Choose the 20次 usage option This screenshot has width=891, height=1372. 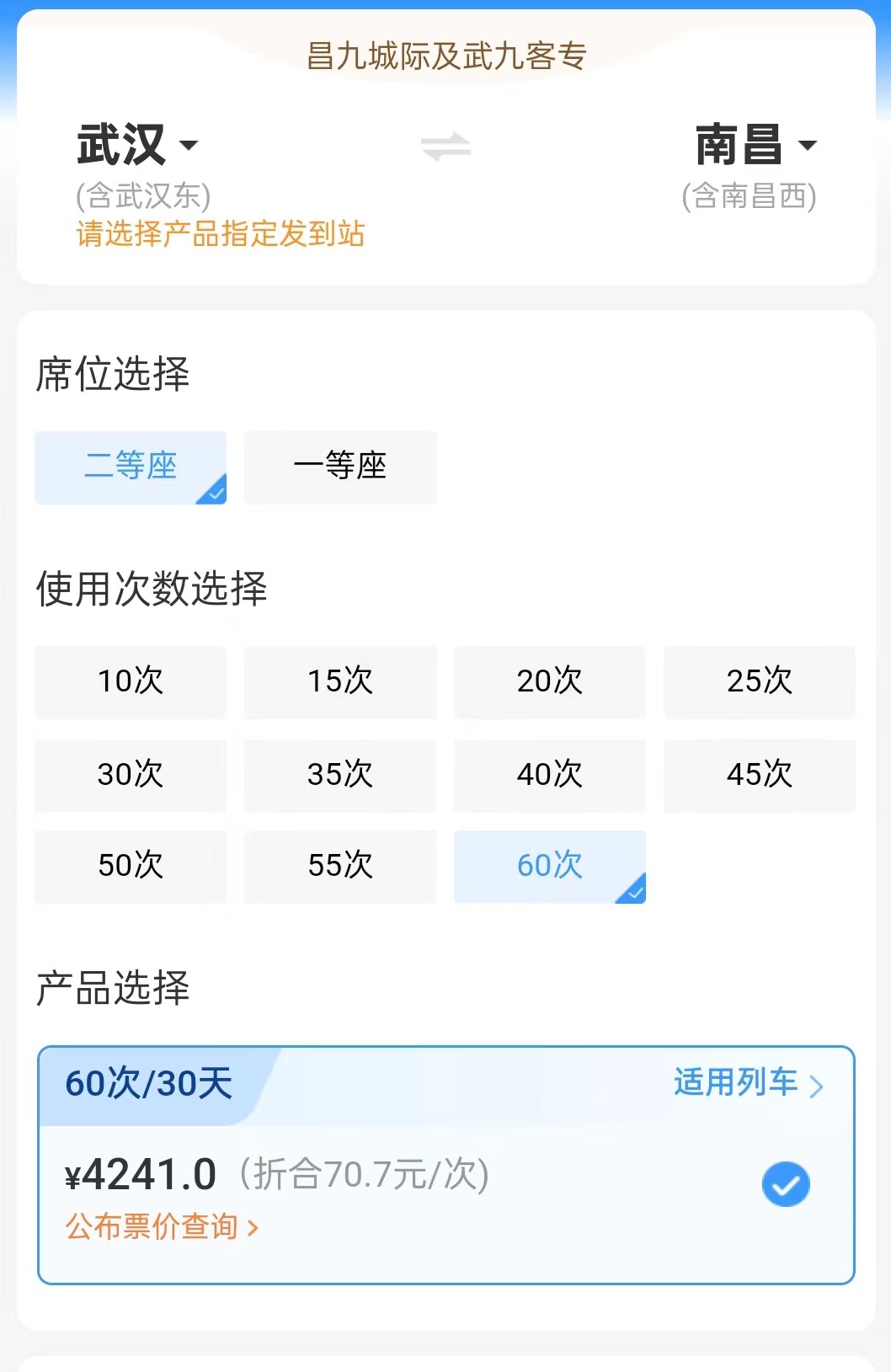[550, 681]
